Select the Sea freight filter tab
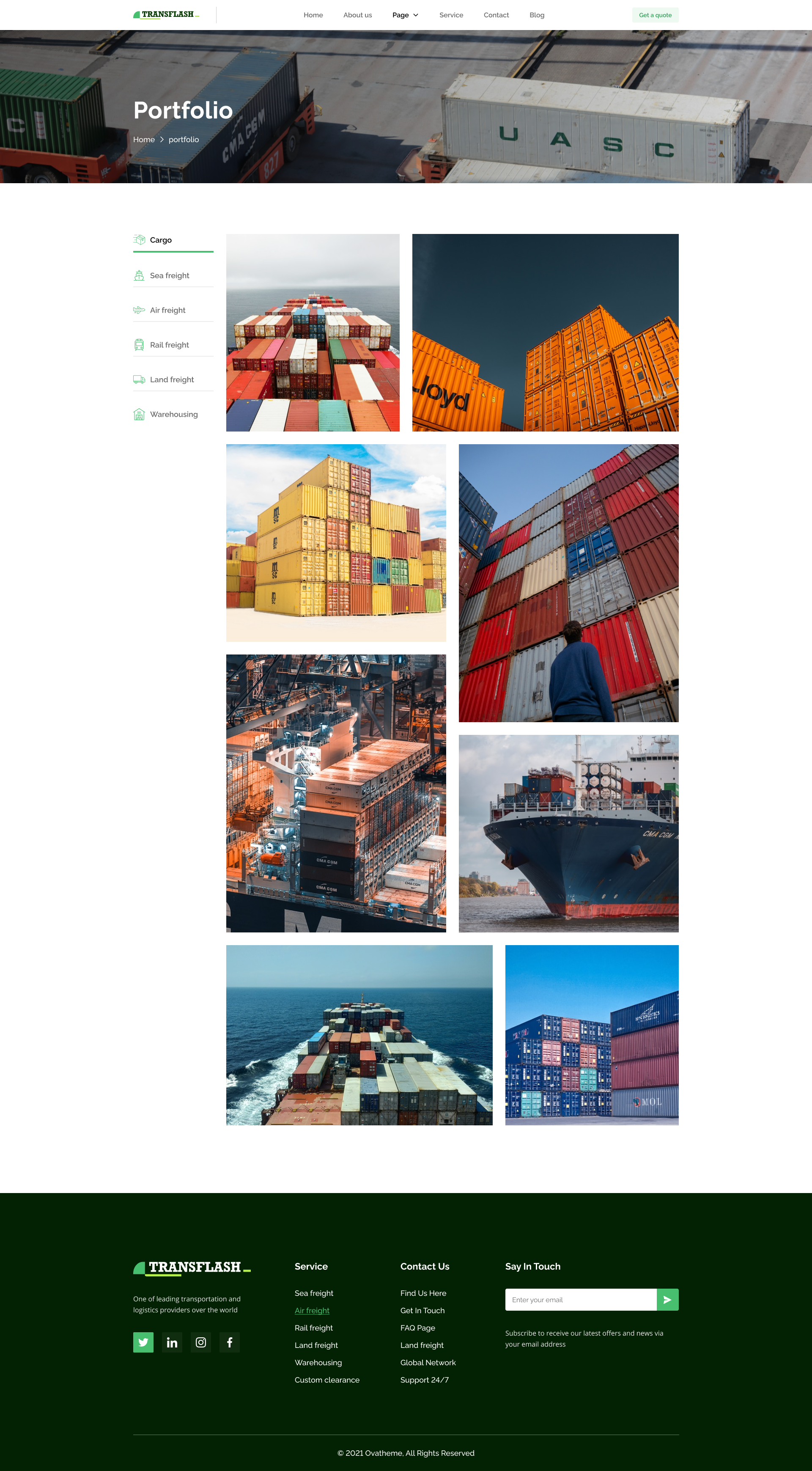The width and height of the screenshot is (812, 1471). pyautogui.click(x=169, y=275)
